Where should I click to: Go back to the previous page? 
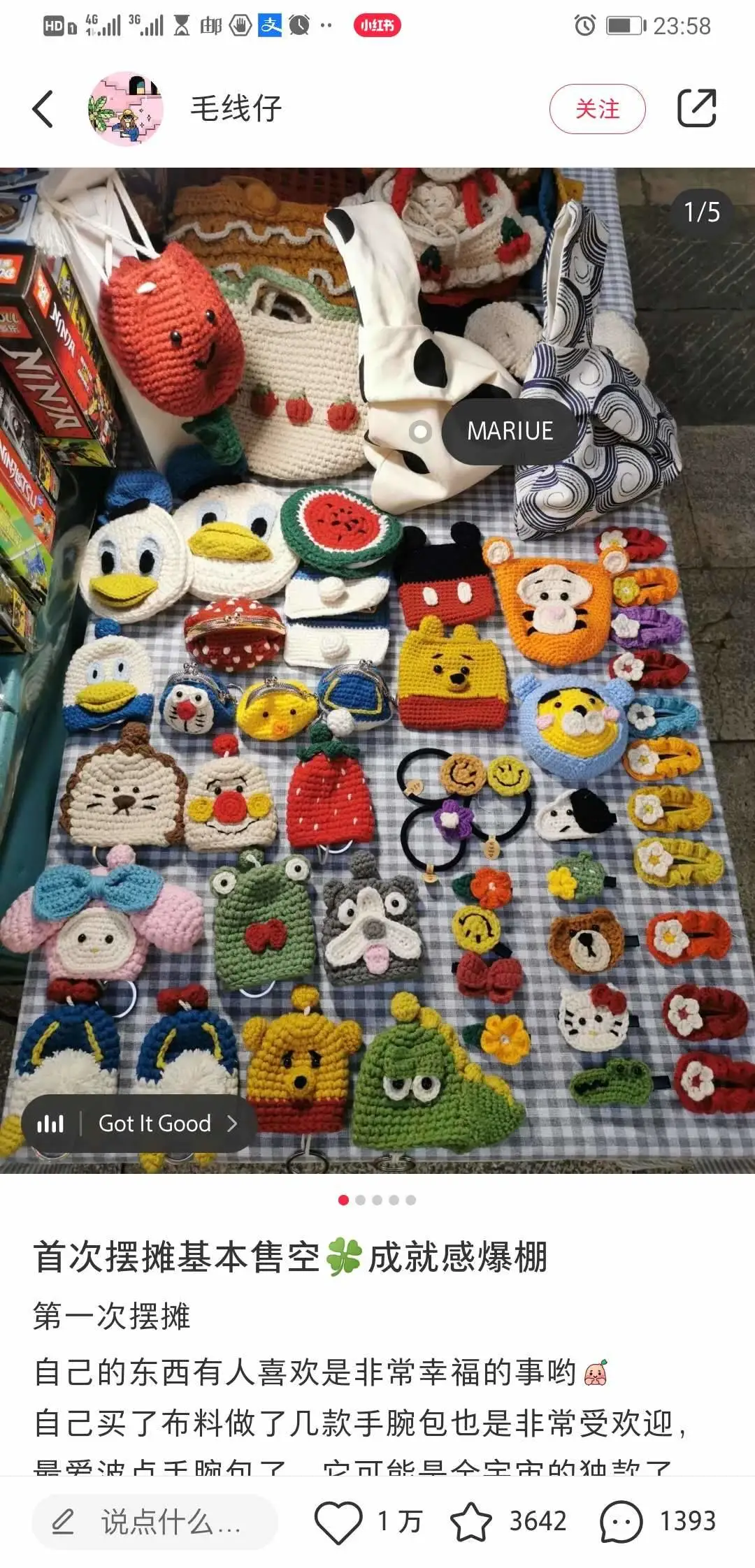(x=43, y=109)
